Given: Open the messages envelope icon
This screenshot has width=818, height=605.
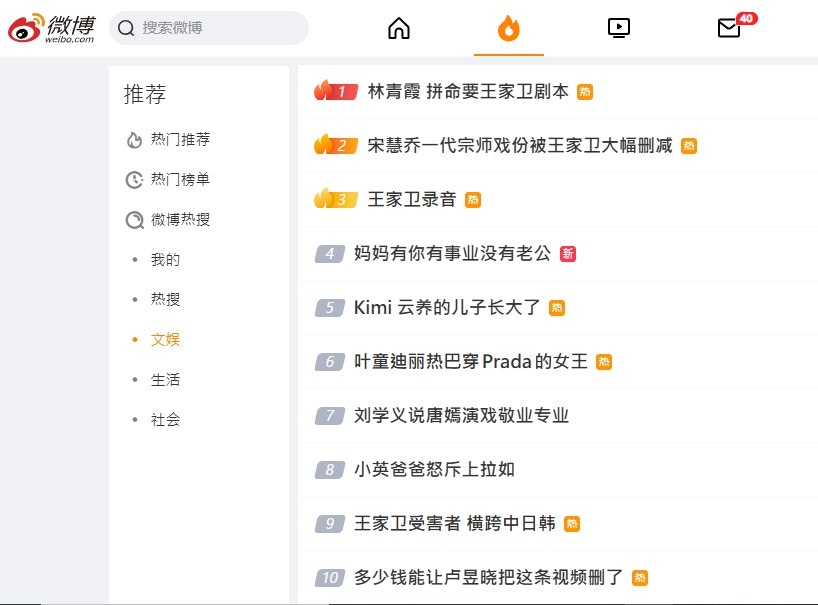Looking at the screenshot, I should click(x=729, y=28).
